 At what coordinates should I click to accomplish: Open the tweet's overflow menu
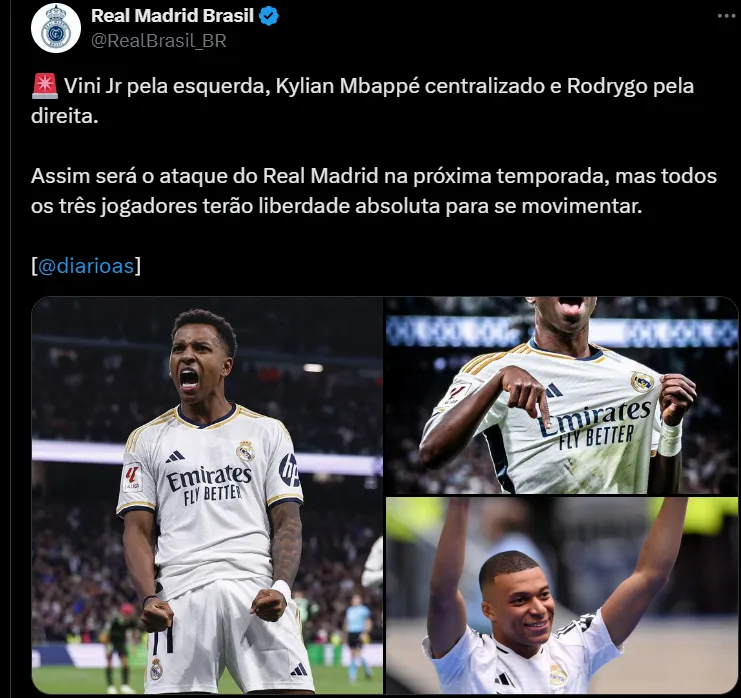pos(723,18)
